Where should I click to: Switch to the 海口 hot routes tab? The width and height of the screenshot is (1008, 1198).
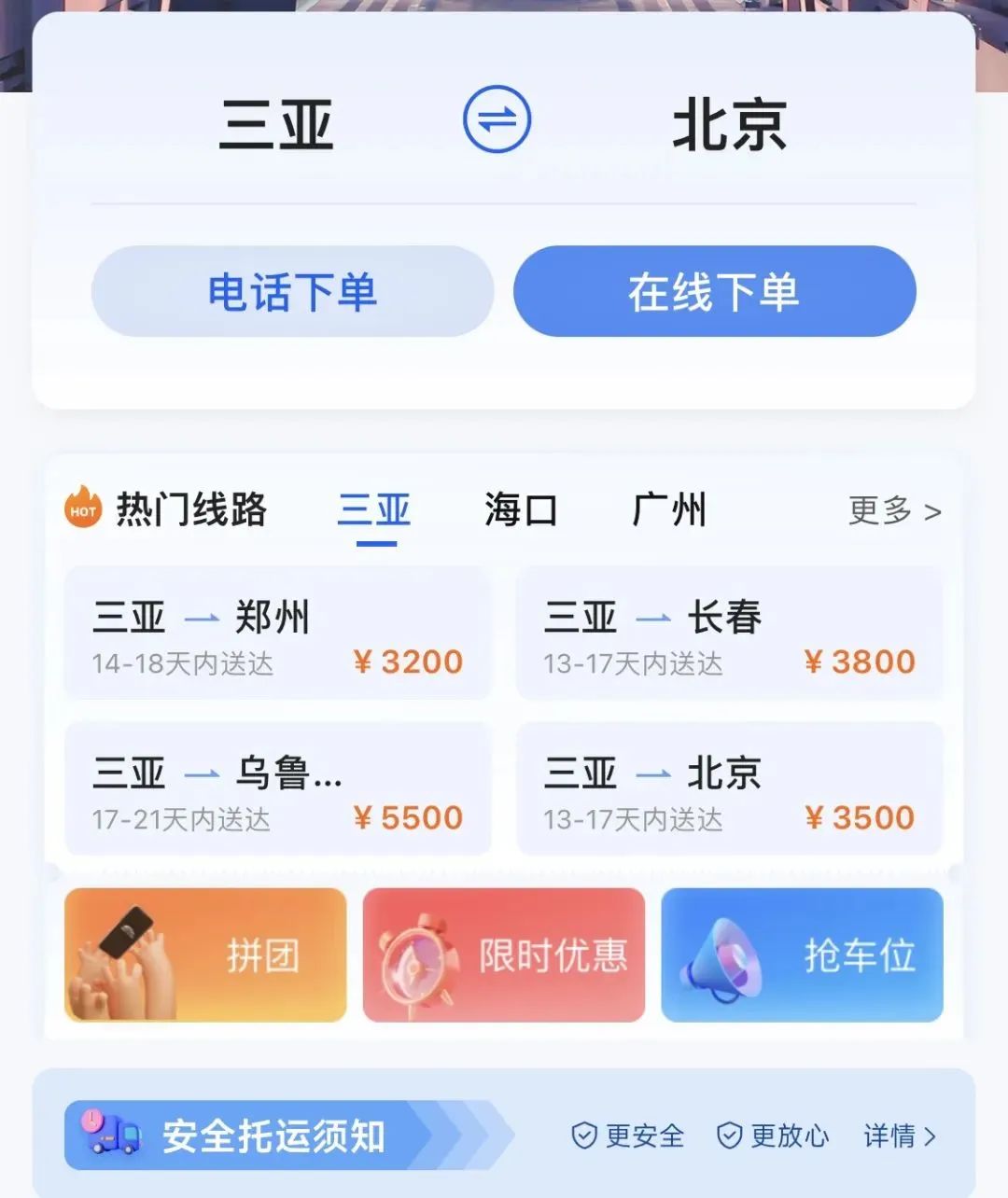(x=521, y=510)
